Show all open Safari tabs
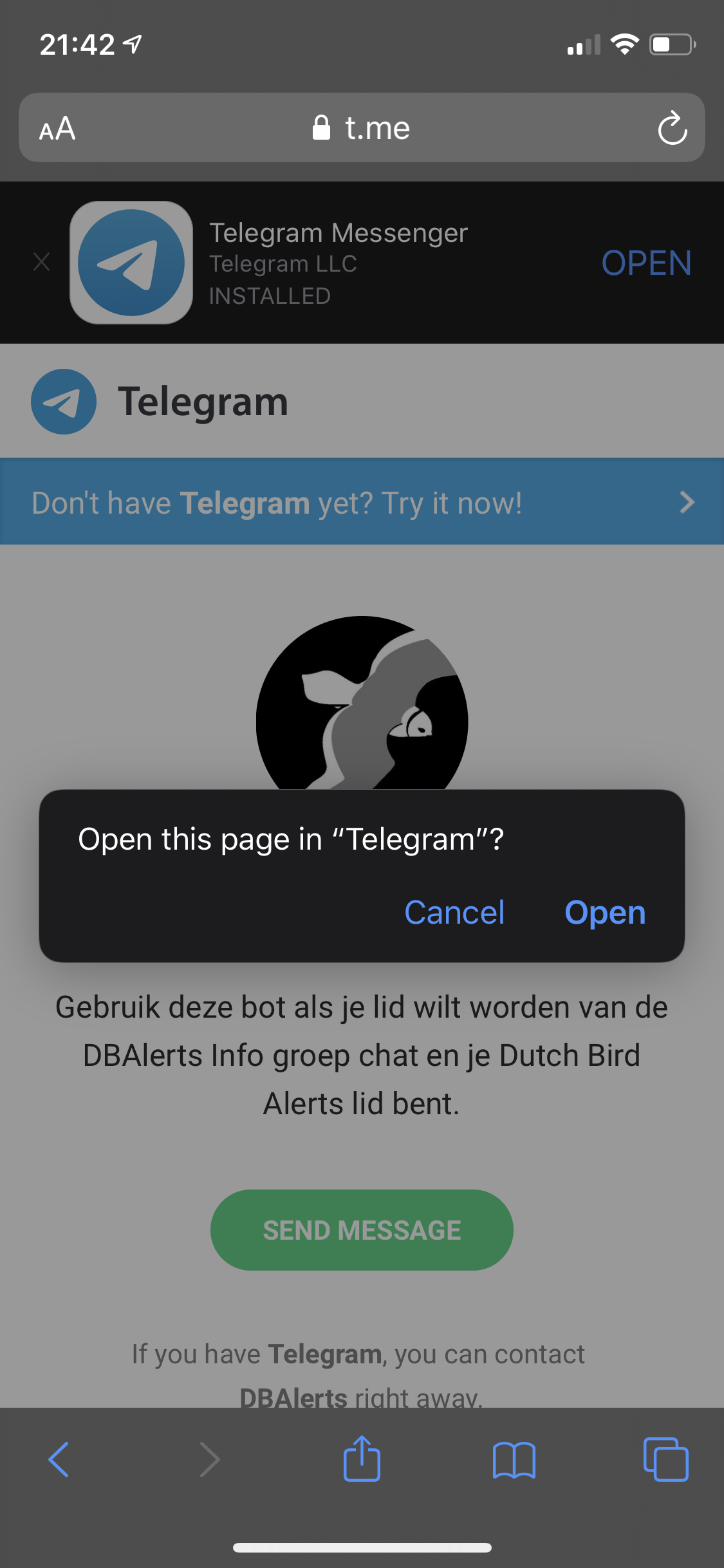The height and width of the screenshot is (1568, 724). coord(665,1459)
